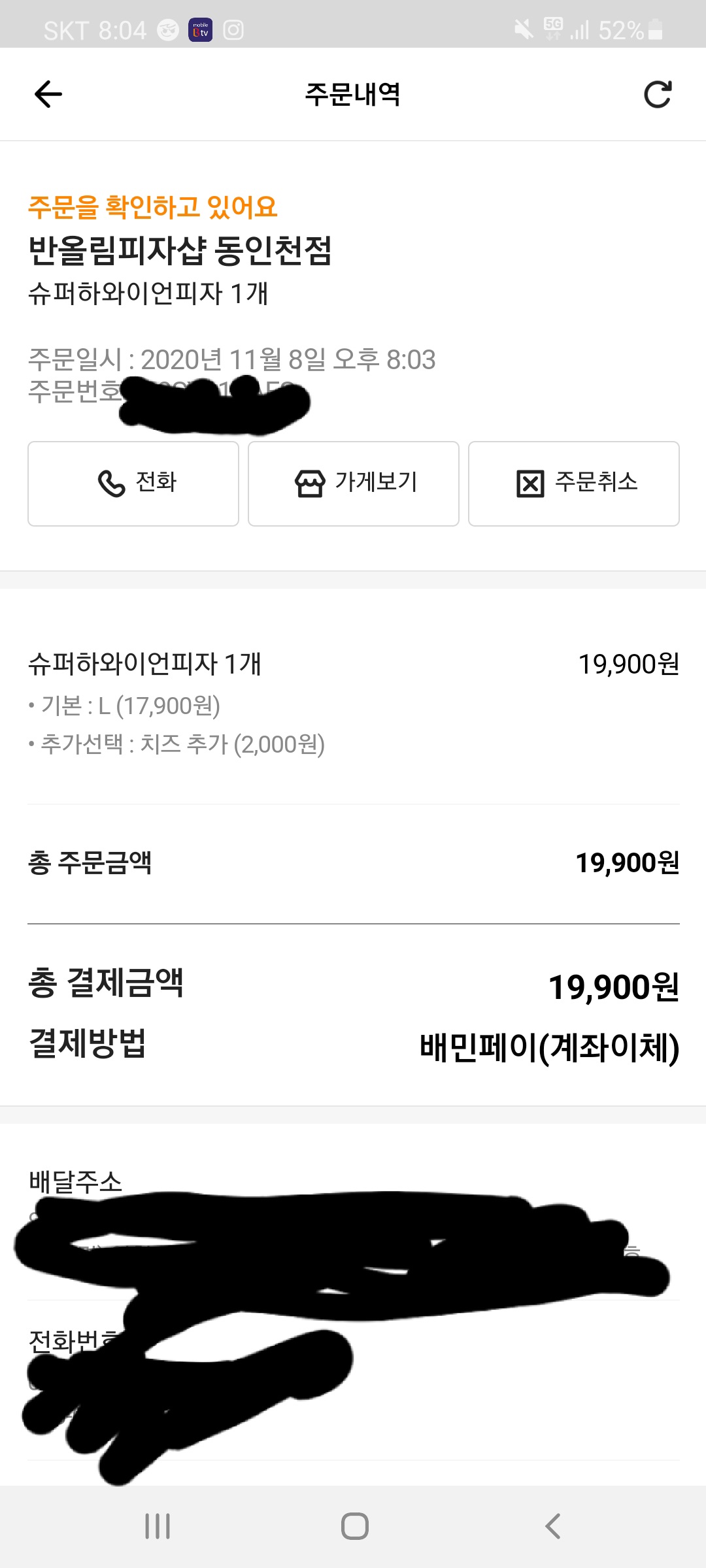Image resolution: width=706 pixels, height=1568 pixels.
Task: Open the store page via 가게보기
Action: pyautogui.click(x=354, y=483)
